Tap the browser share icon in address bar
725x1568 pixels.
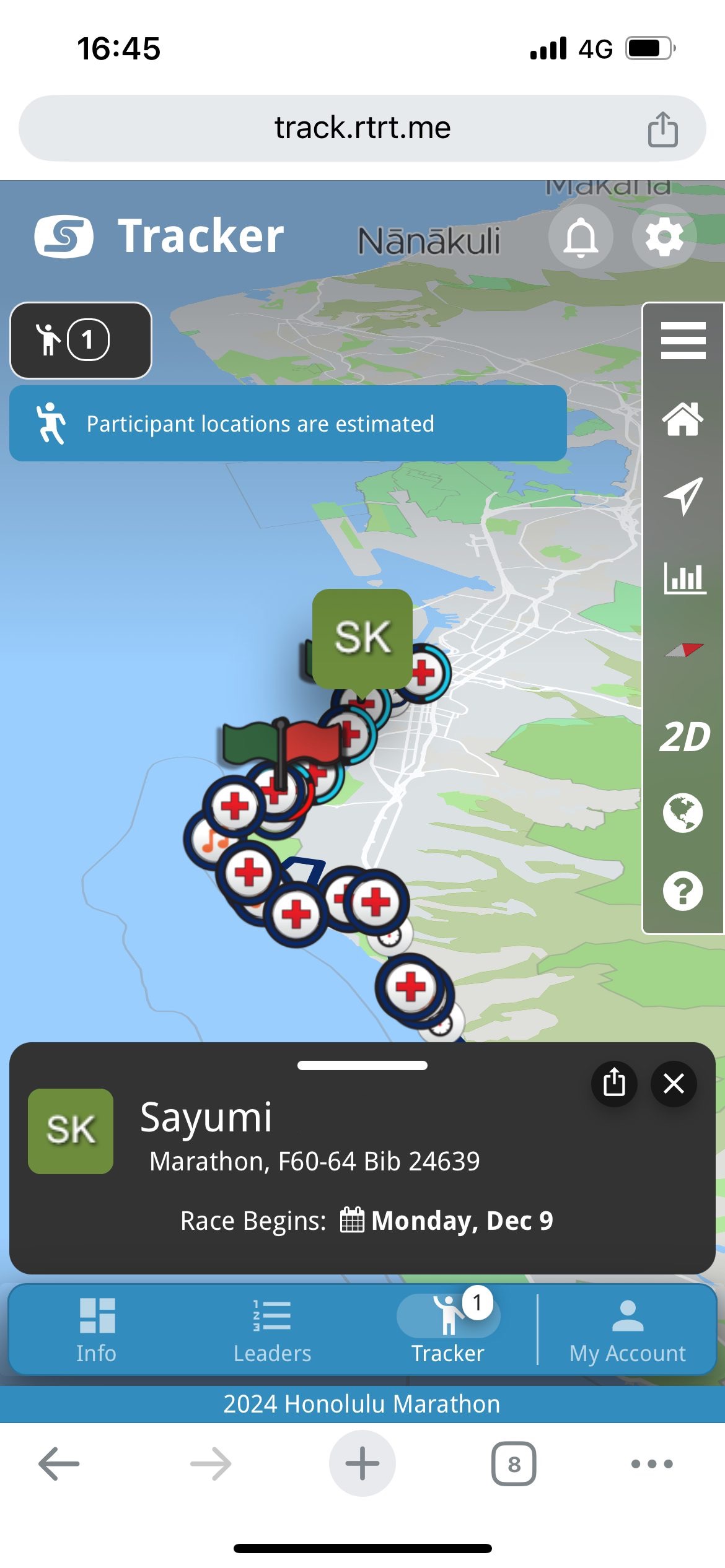(x=662, y=129)
